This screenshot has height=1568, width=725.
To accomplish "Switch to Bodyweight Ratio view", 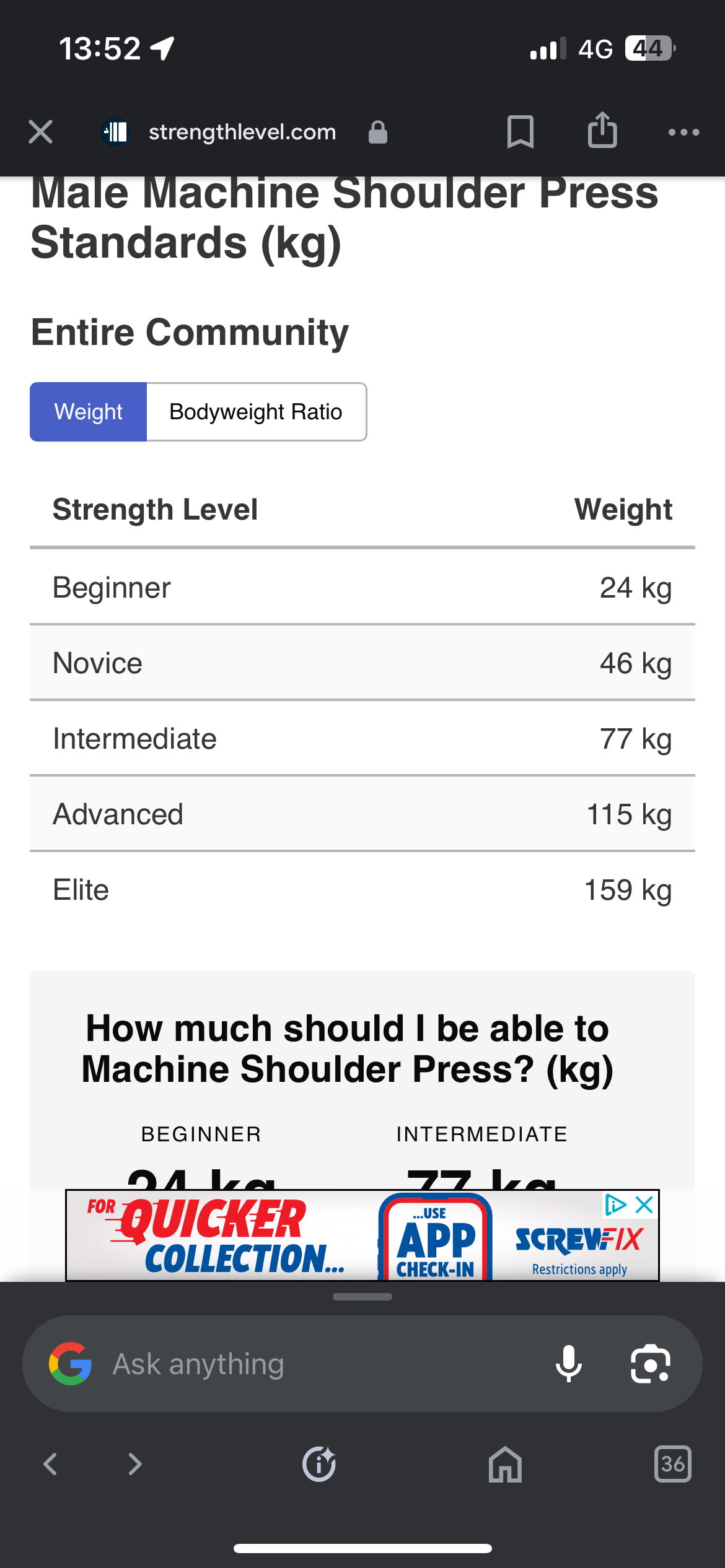I will (256, 412).
